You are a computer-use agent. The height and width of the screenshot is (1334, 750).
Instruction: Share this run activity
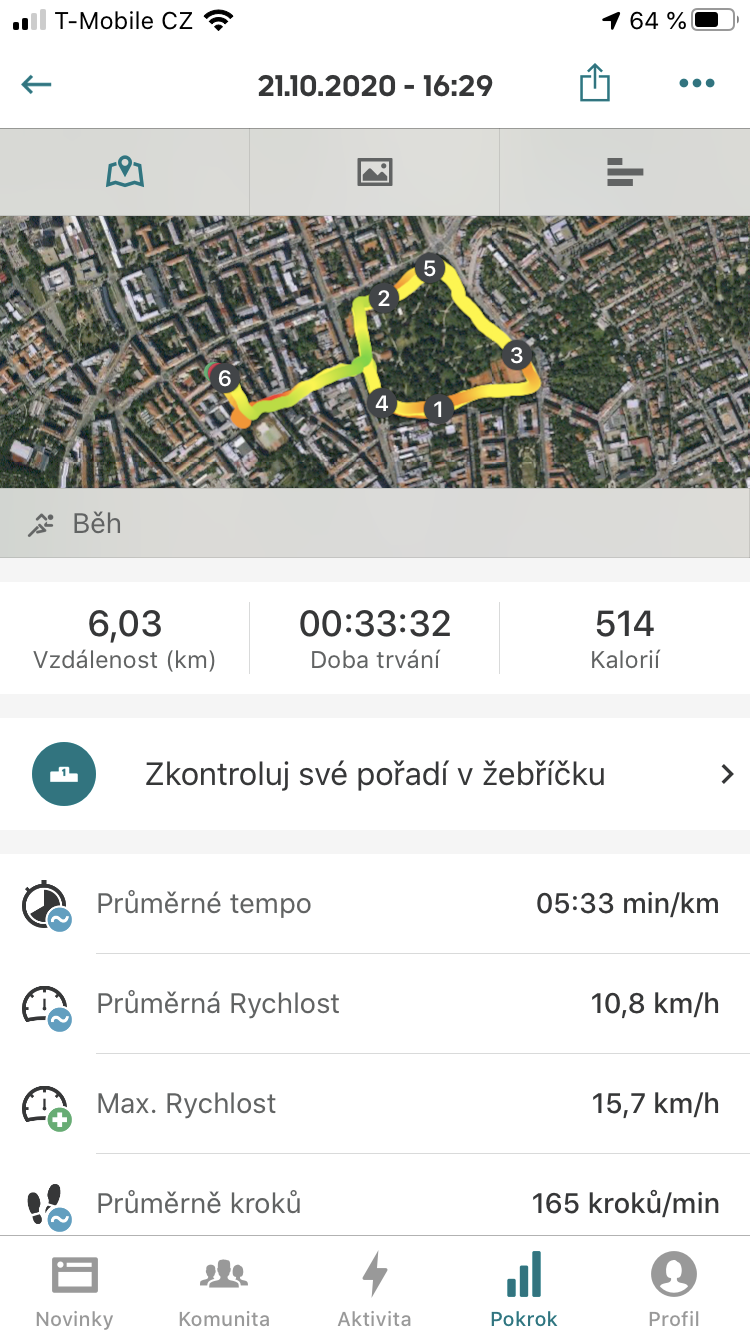pyautogui.click(x=595, y=83)
